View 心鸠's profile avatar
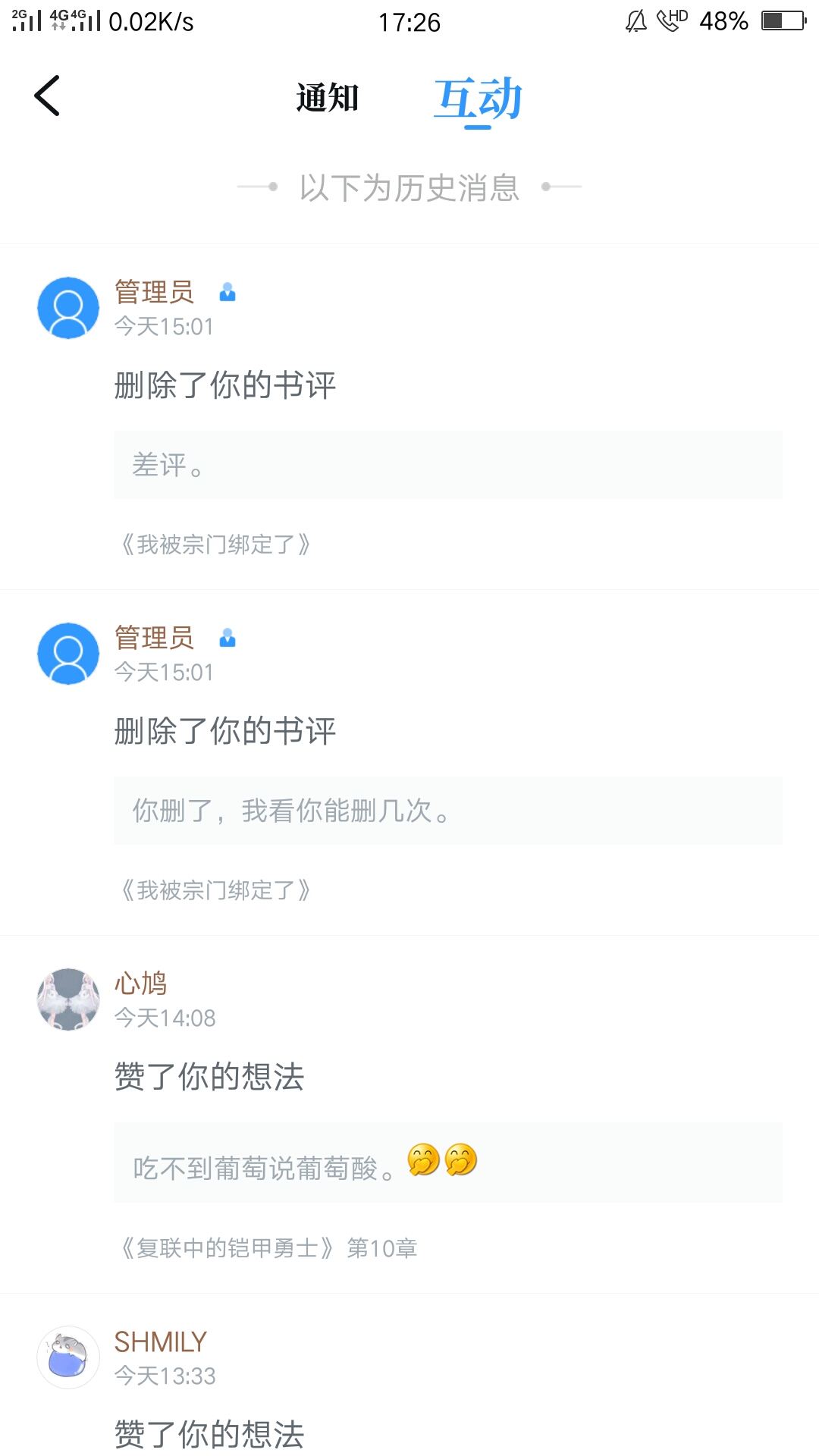 click(x=68, y=999)
